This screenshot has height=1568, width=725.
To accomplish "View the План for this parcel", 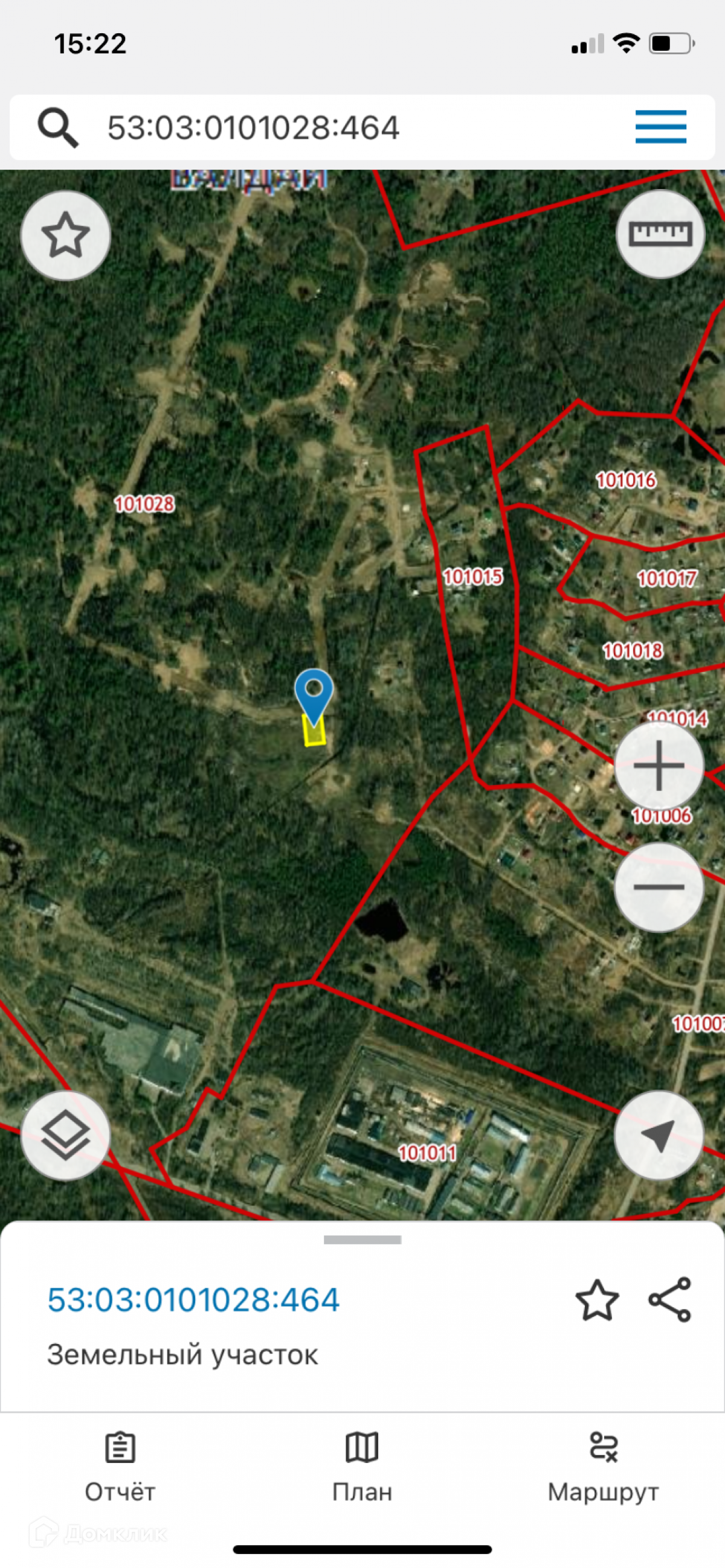I will pos(362,1467).
